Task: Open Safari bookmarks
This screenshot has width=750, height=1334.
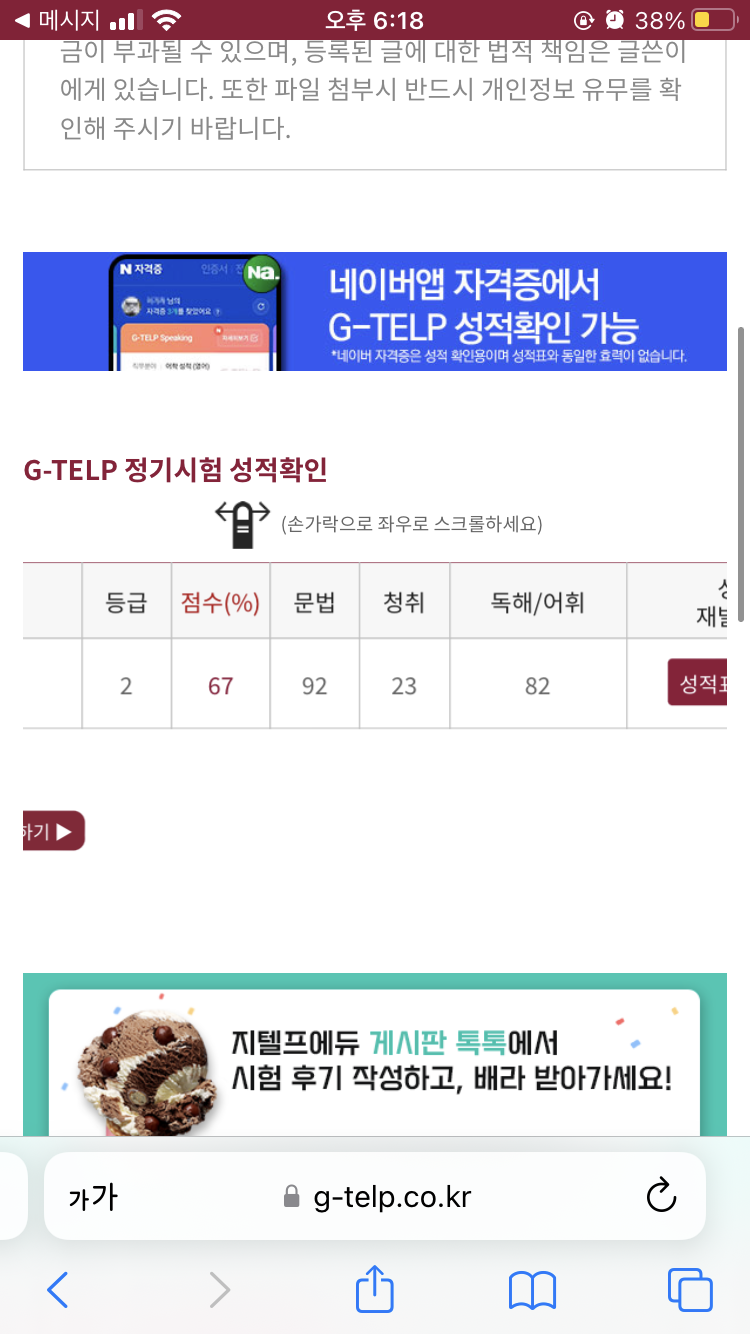Action: click(532, 1290)
